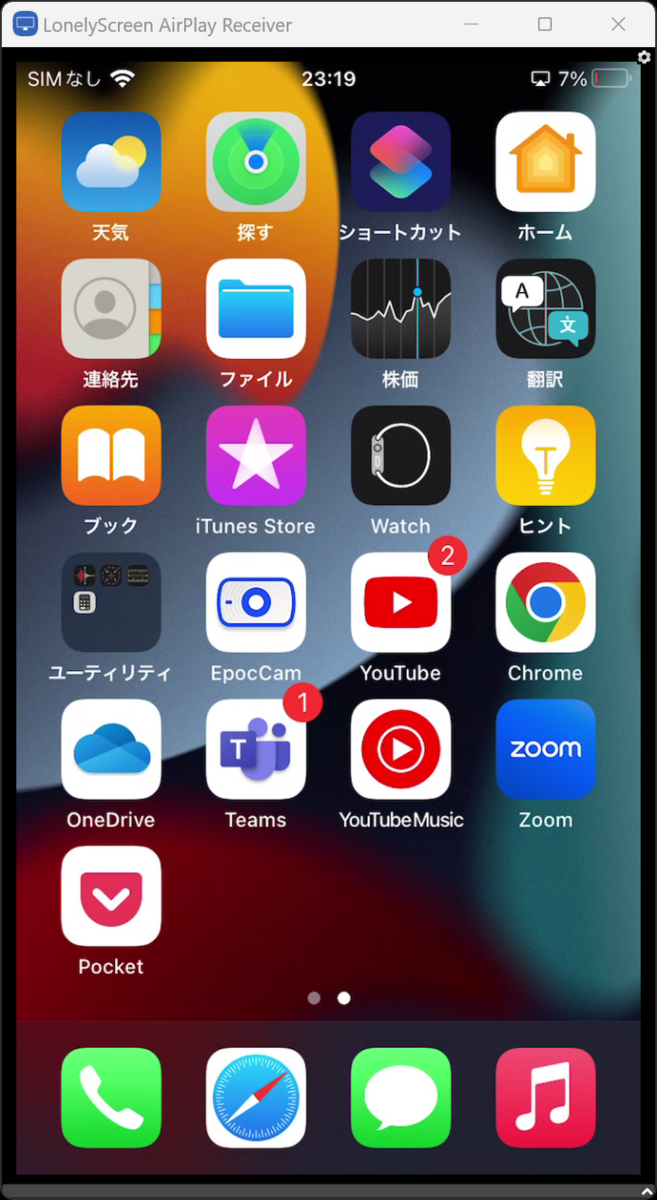
Task: Launch the Pocket app
Action: click(111, 897)
